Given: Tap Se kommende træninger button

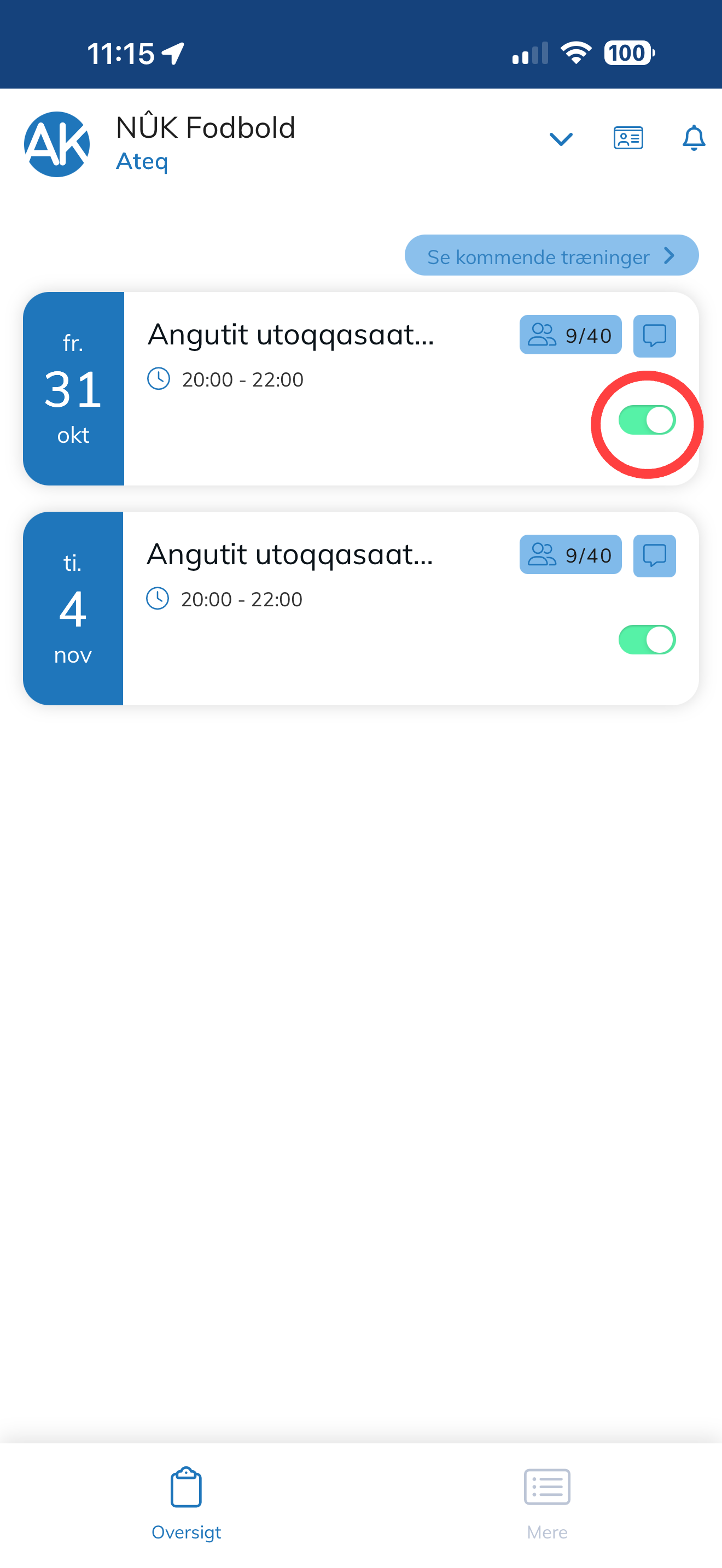Looking at the screenshot, I should point(551,256).
